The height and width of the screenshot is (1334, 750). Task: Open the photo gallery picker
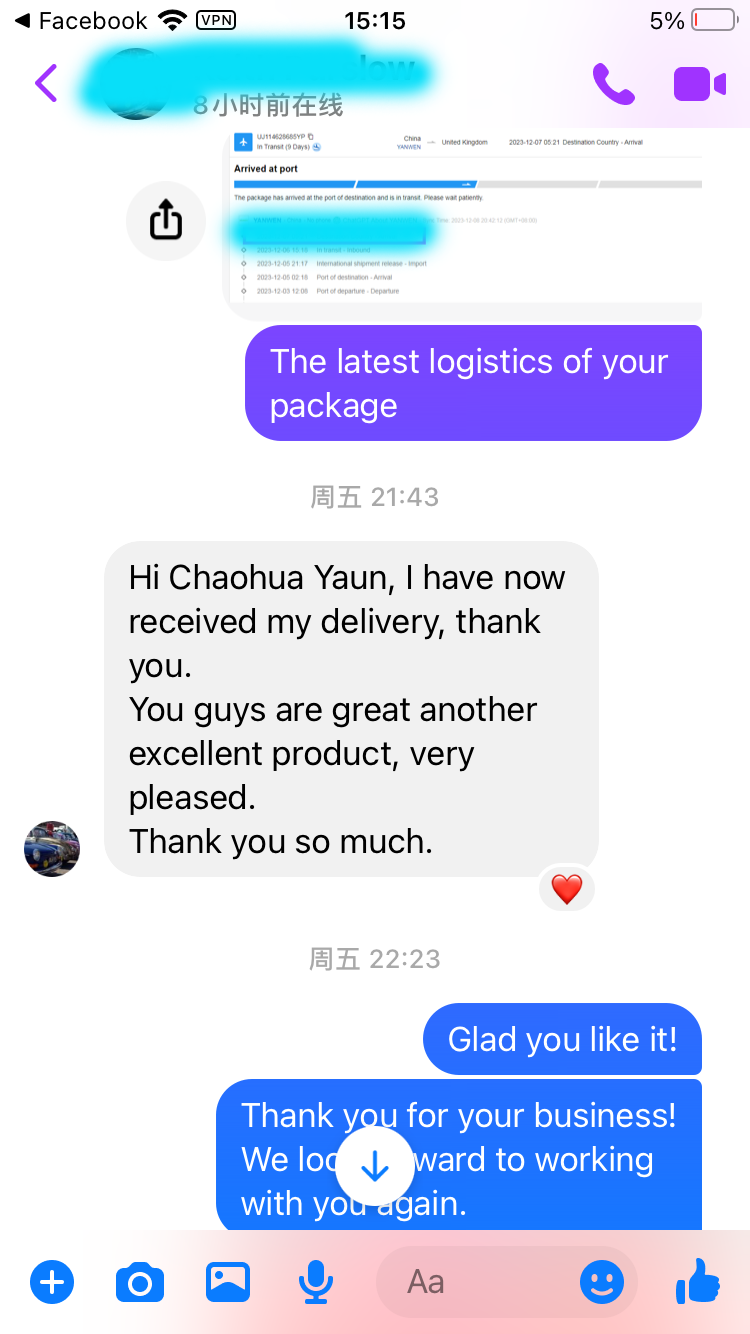pos(228,1281)
